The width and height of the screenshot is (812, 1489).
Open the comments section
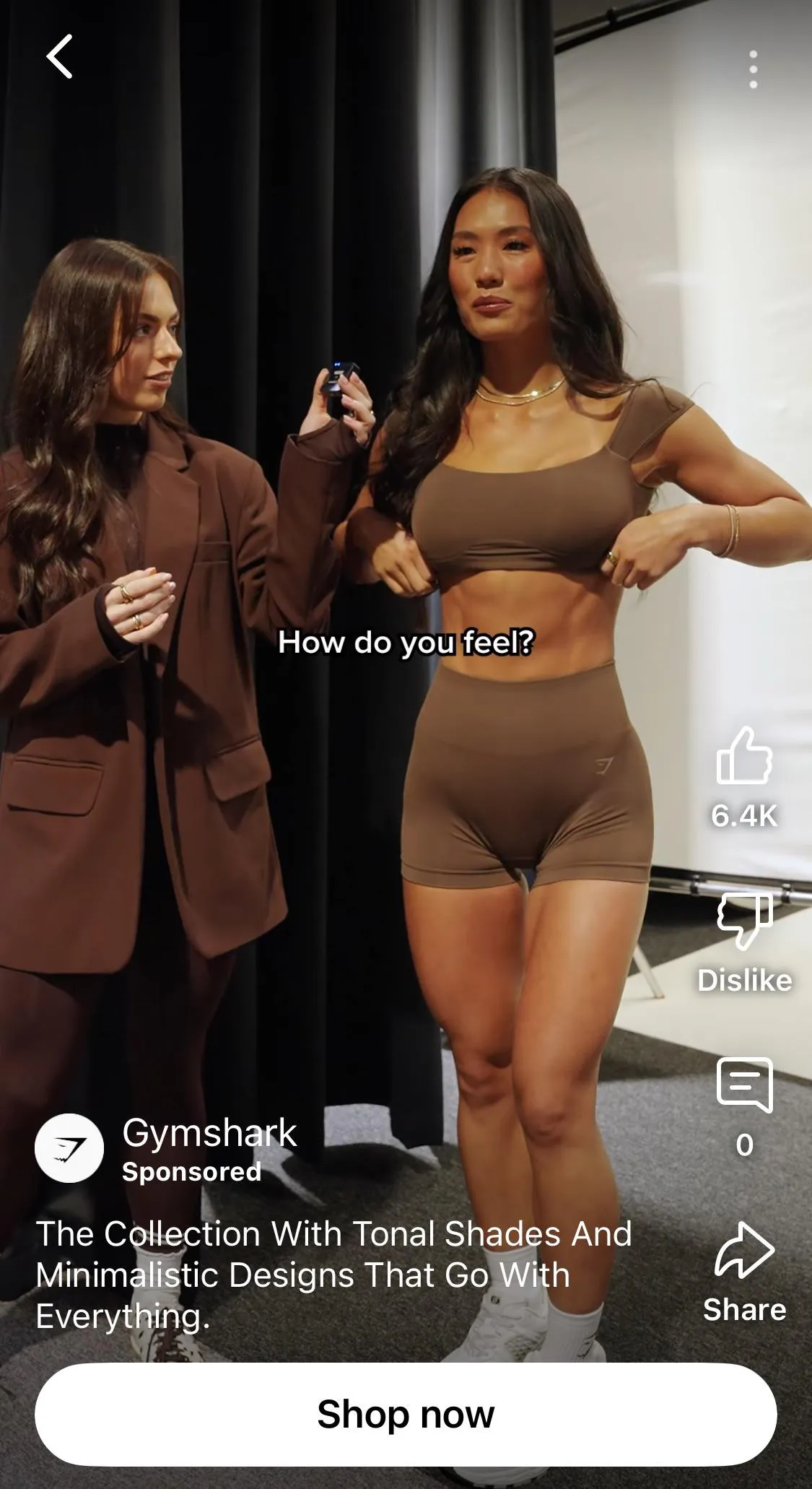[744, 1085]
